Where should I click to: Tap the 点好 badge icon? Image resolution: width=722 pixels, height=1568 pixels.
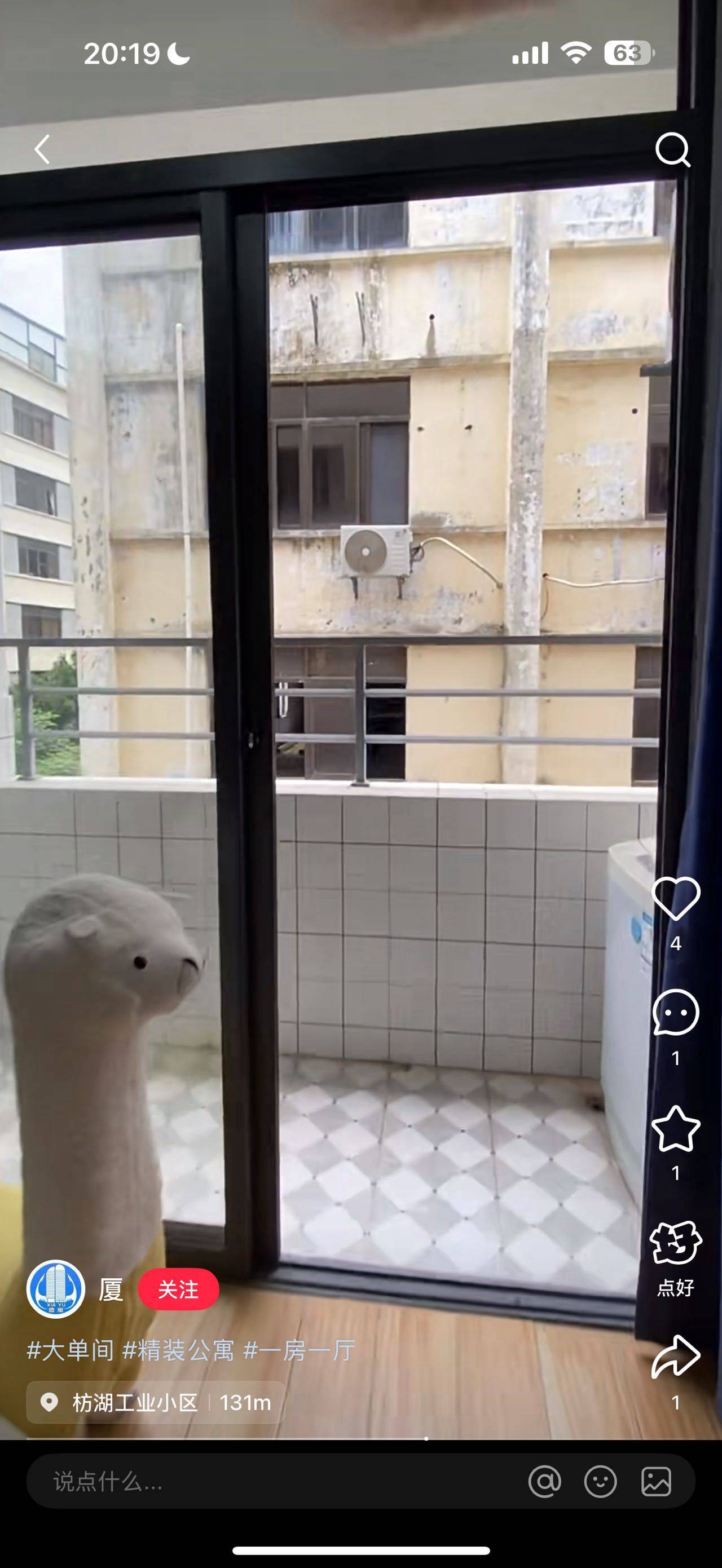point(676,1243)
